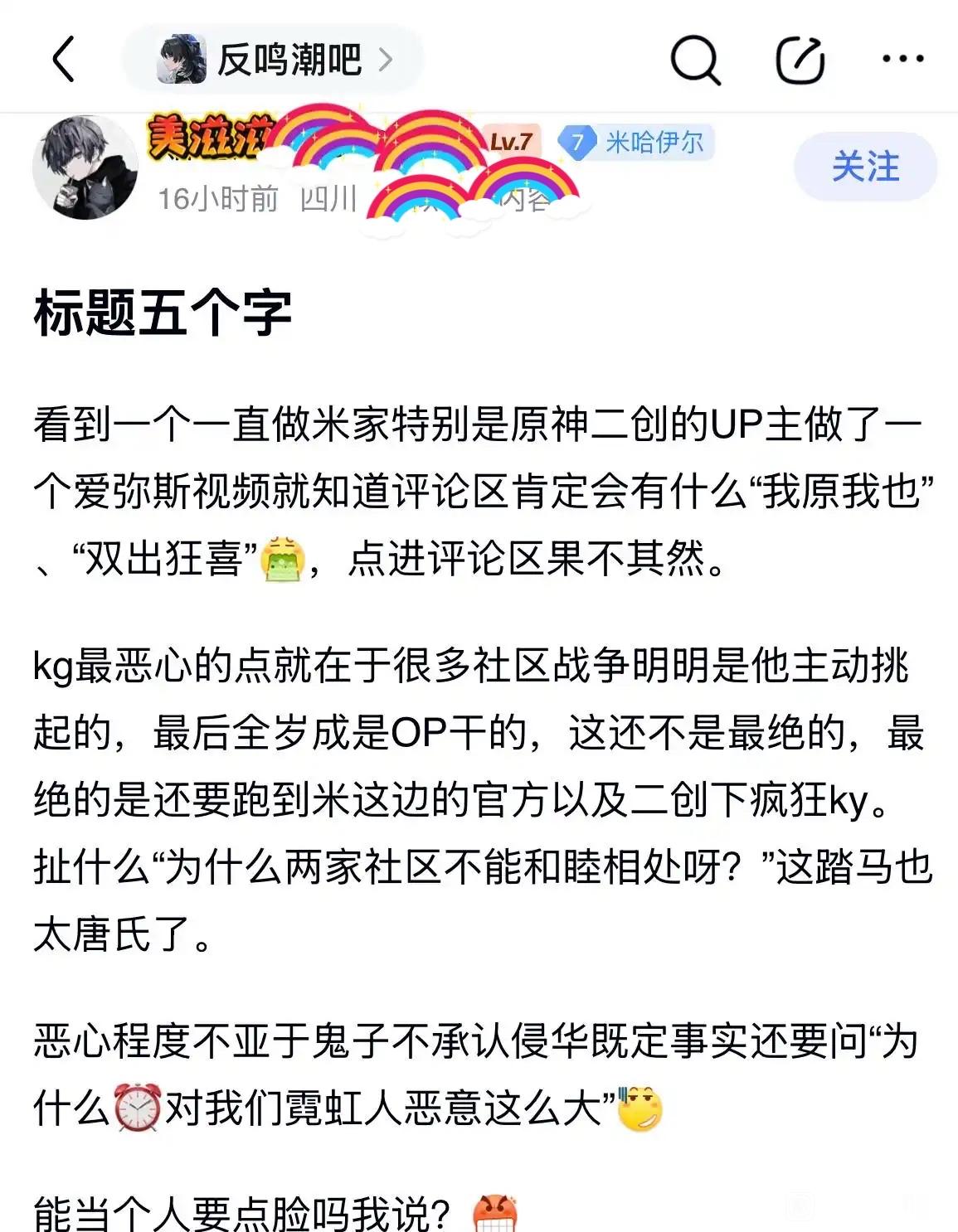Open the post author's avatar
Viewport: 958px width, 1232px height.
[x=85, y=167]
